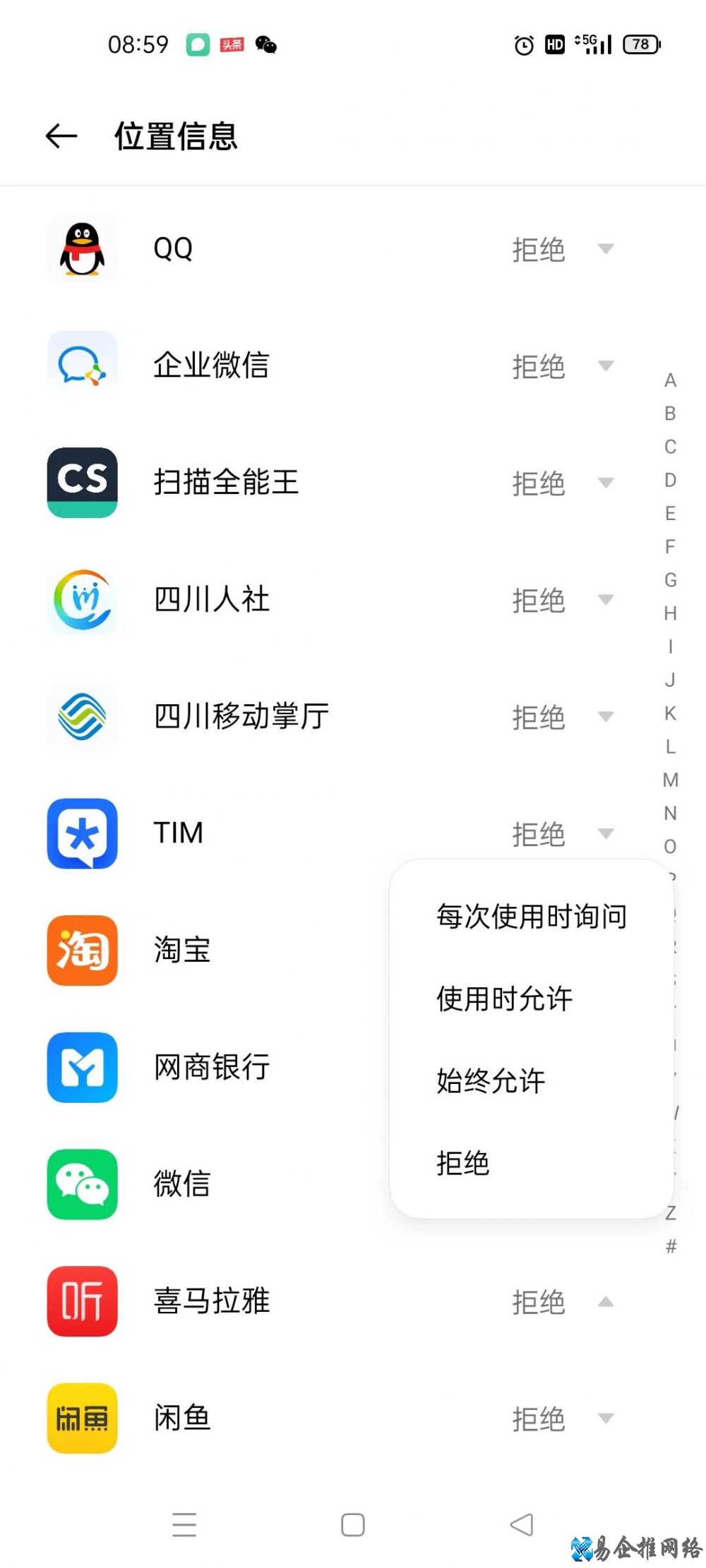Jump to letter M in the index
The image size is (706, 1568).
click(669, 778)
